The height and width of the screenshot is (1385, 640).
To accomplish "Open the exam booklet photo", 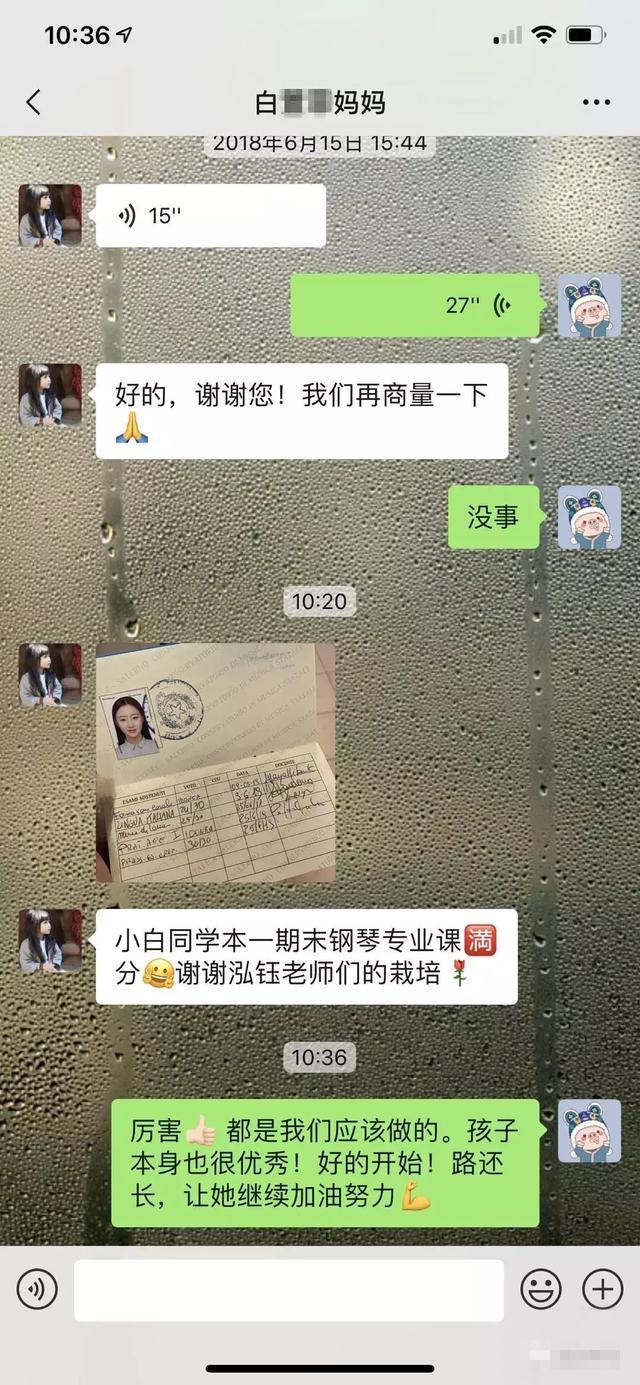I will coord(215,762).
